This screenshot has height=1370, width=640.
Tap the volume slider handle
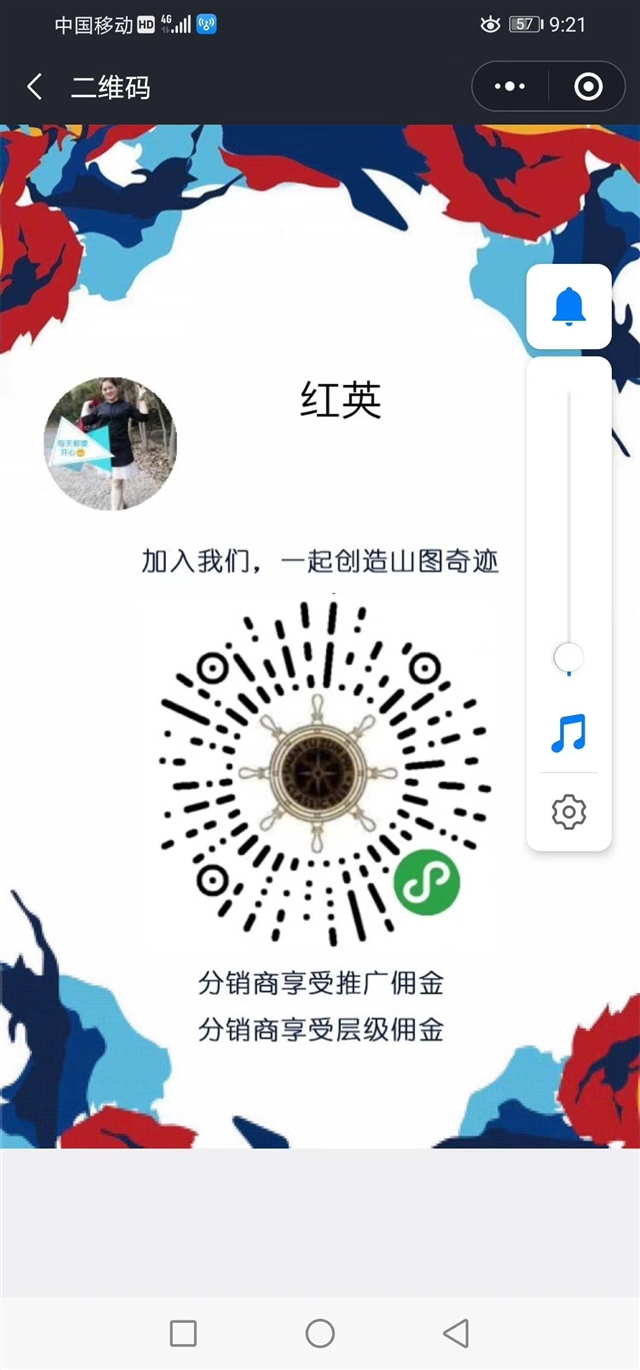point(569,657)
